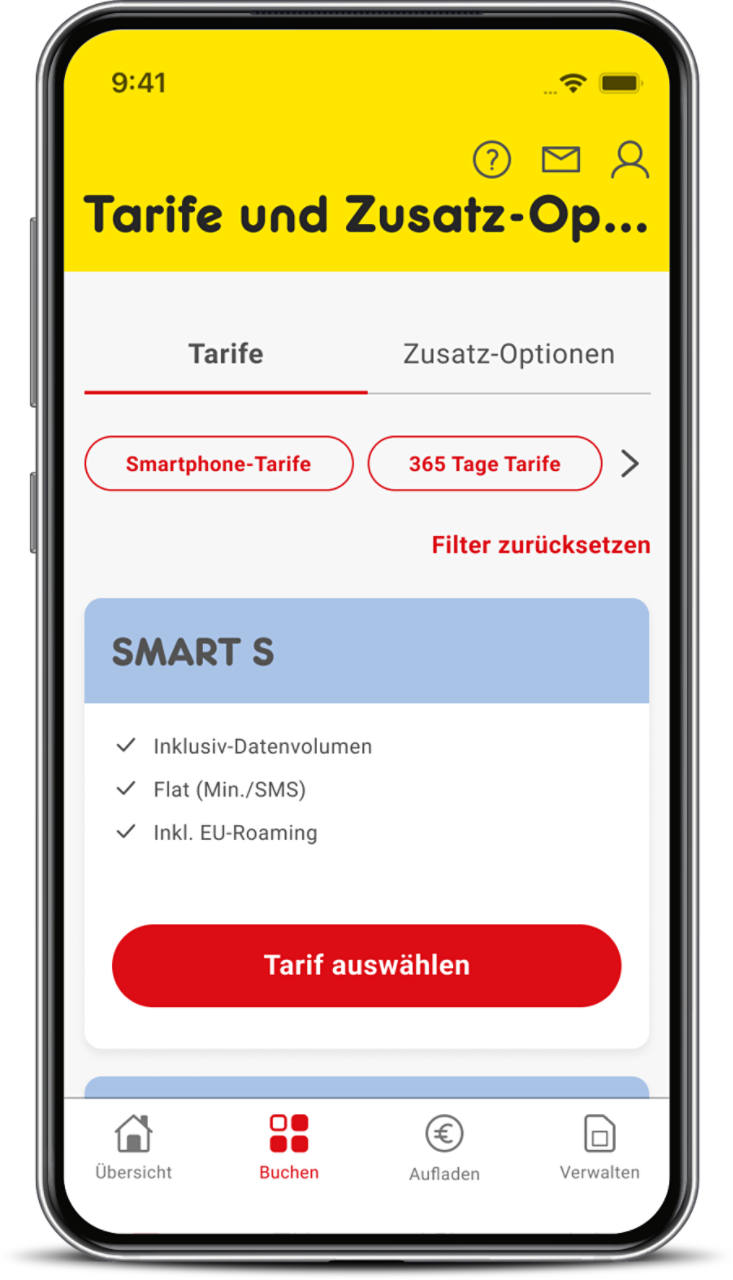
Task: Switch to the Tarife tab
Action: pos(226,354)
